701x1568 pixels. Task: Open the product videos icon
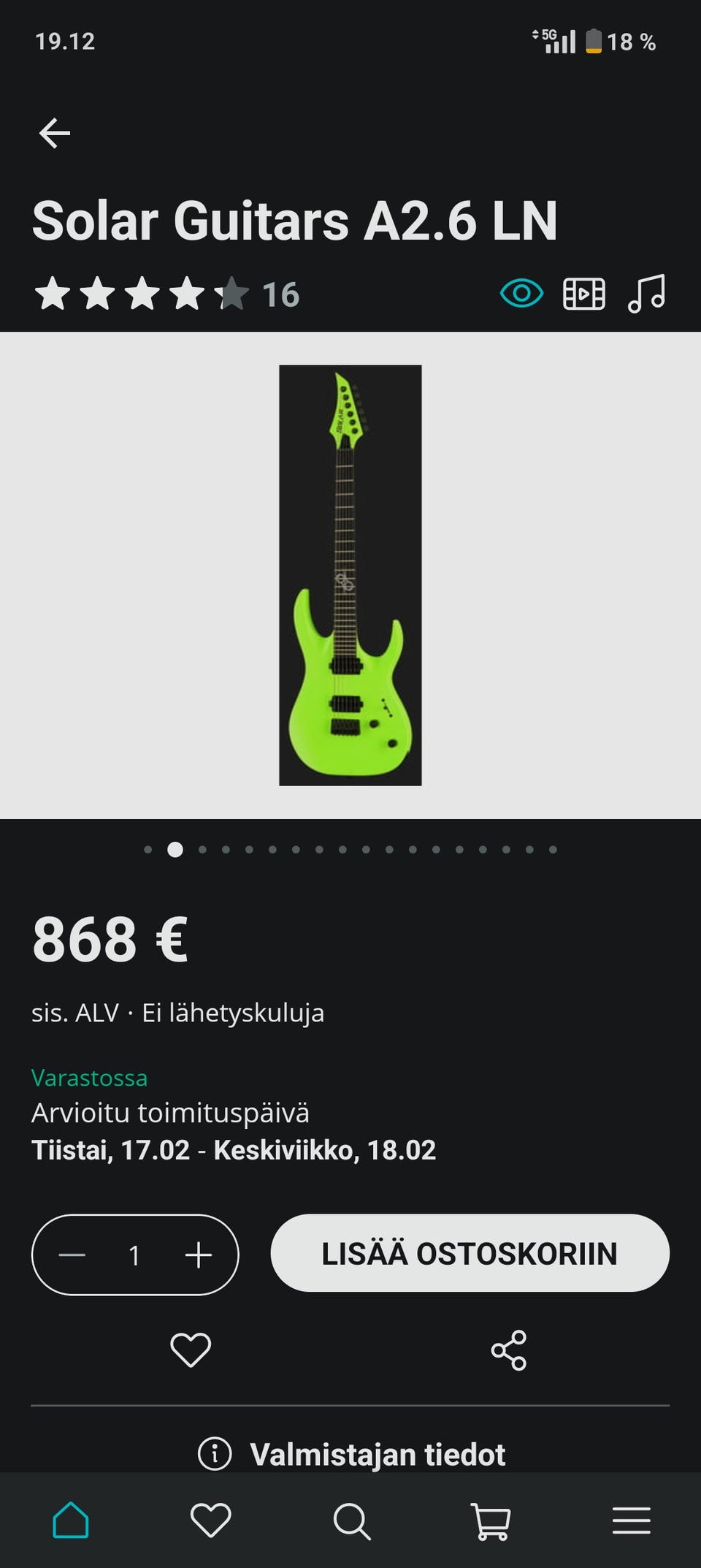584,294
